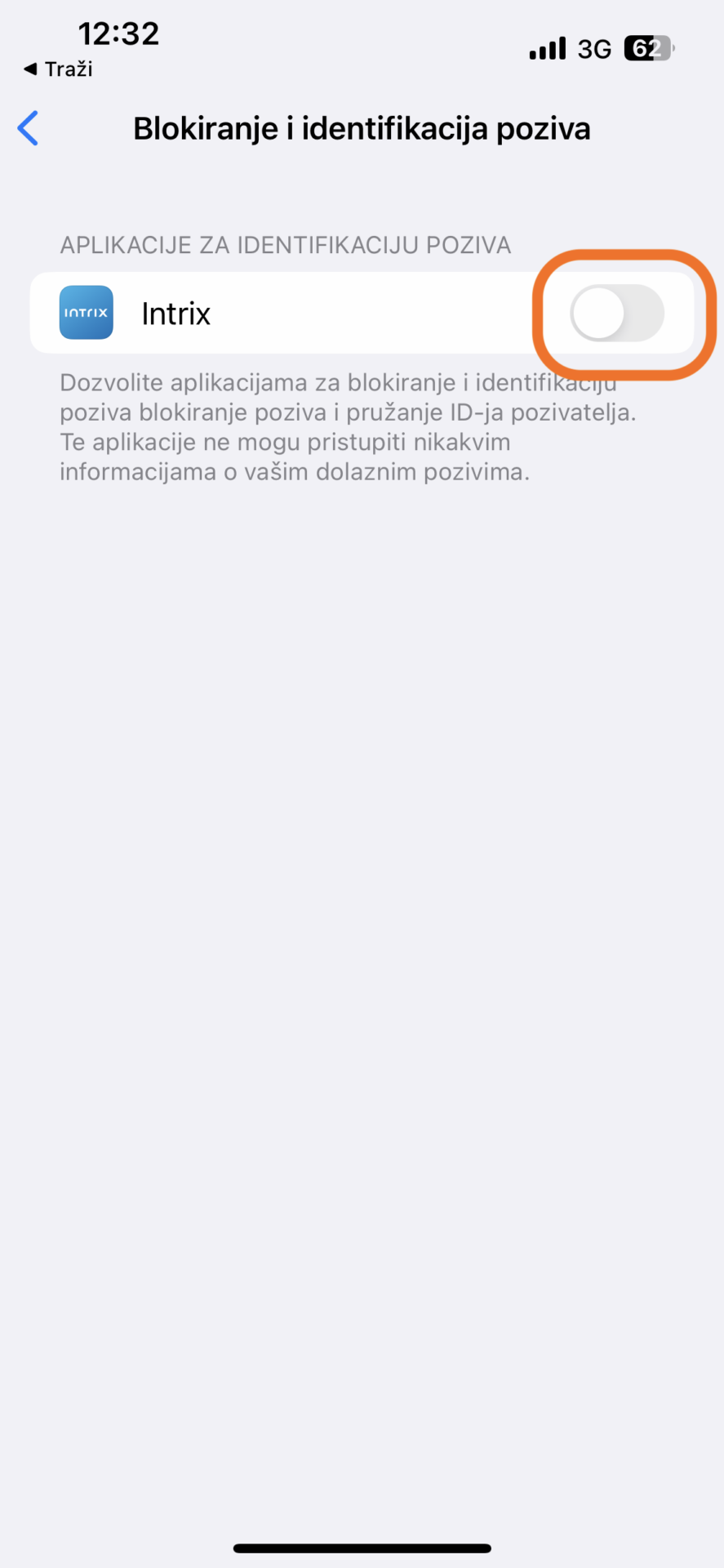Return to the Traži app

coord(58,69)
